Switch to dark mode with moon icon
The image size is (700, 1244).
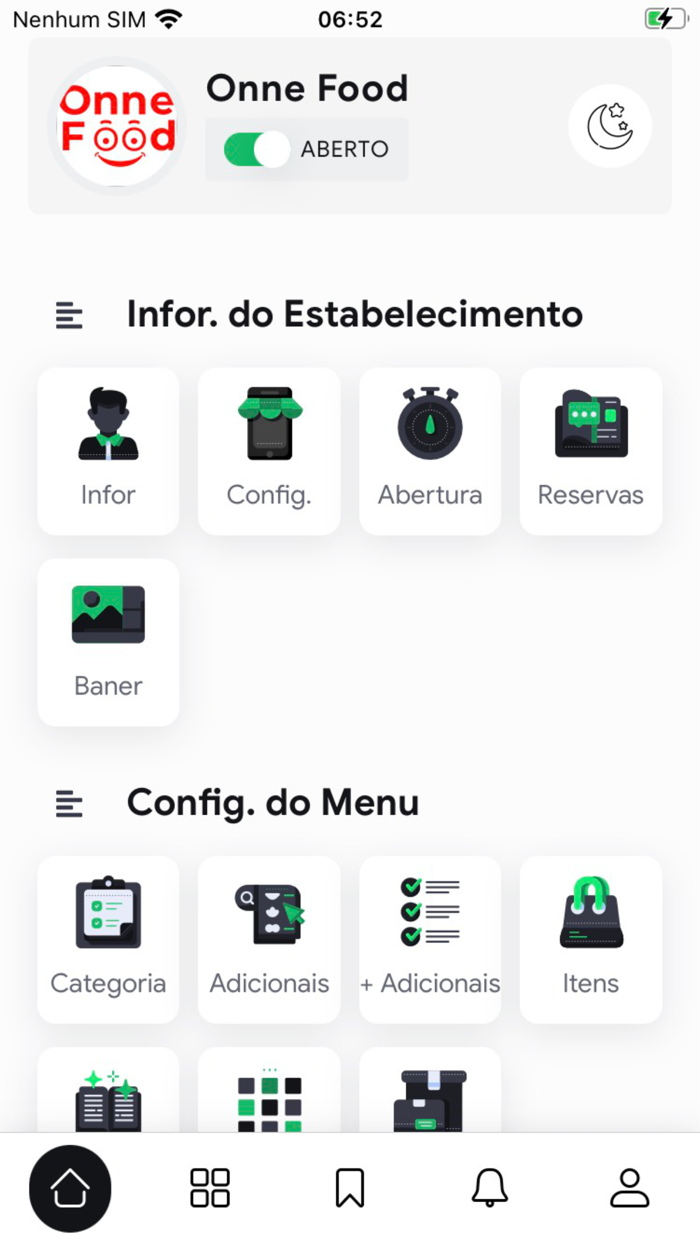(610, 126)
